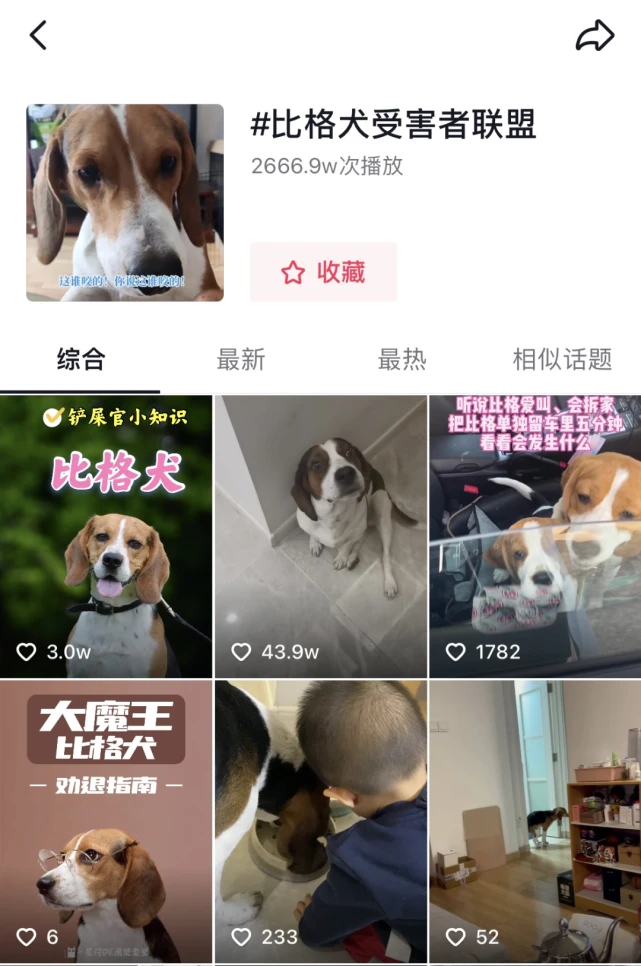
Task: Open the room video with 52 likes
Action: 535,821
